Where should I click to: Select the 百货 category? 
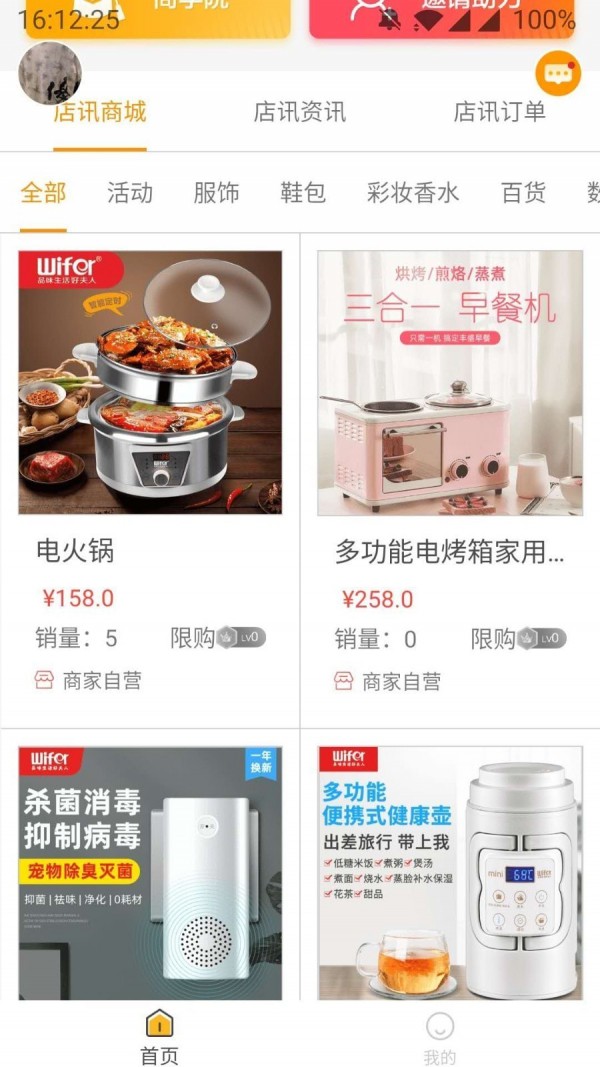(523, 192)
